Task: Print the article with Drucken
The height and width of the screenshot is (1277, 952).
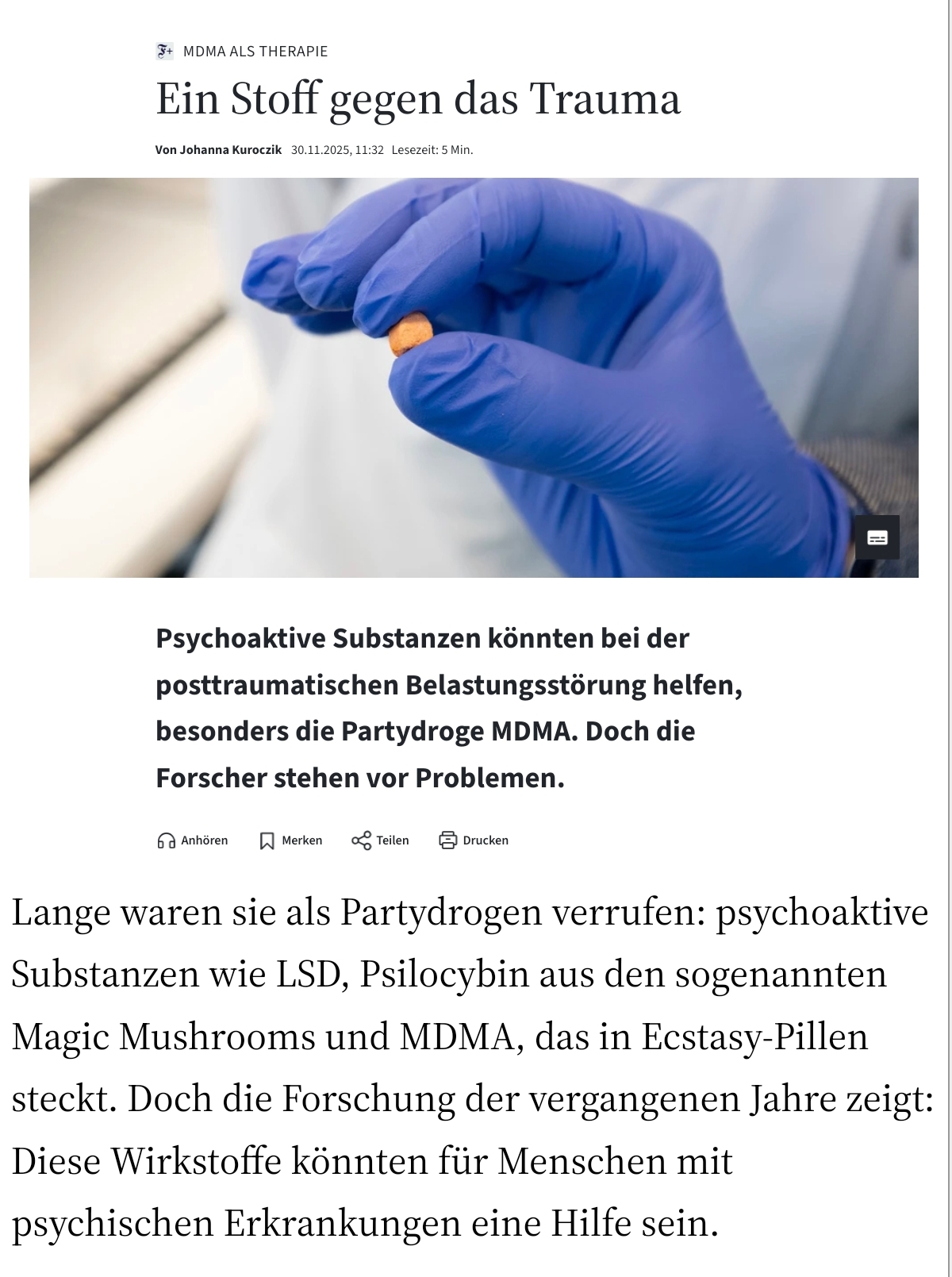Action: [x=474, y=840]
